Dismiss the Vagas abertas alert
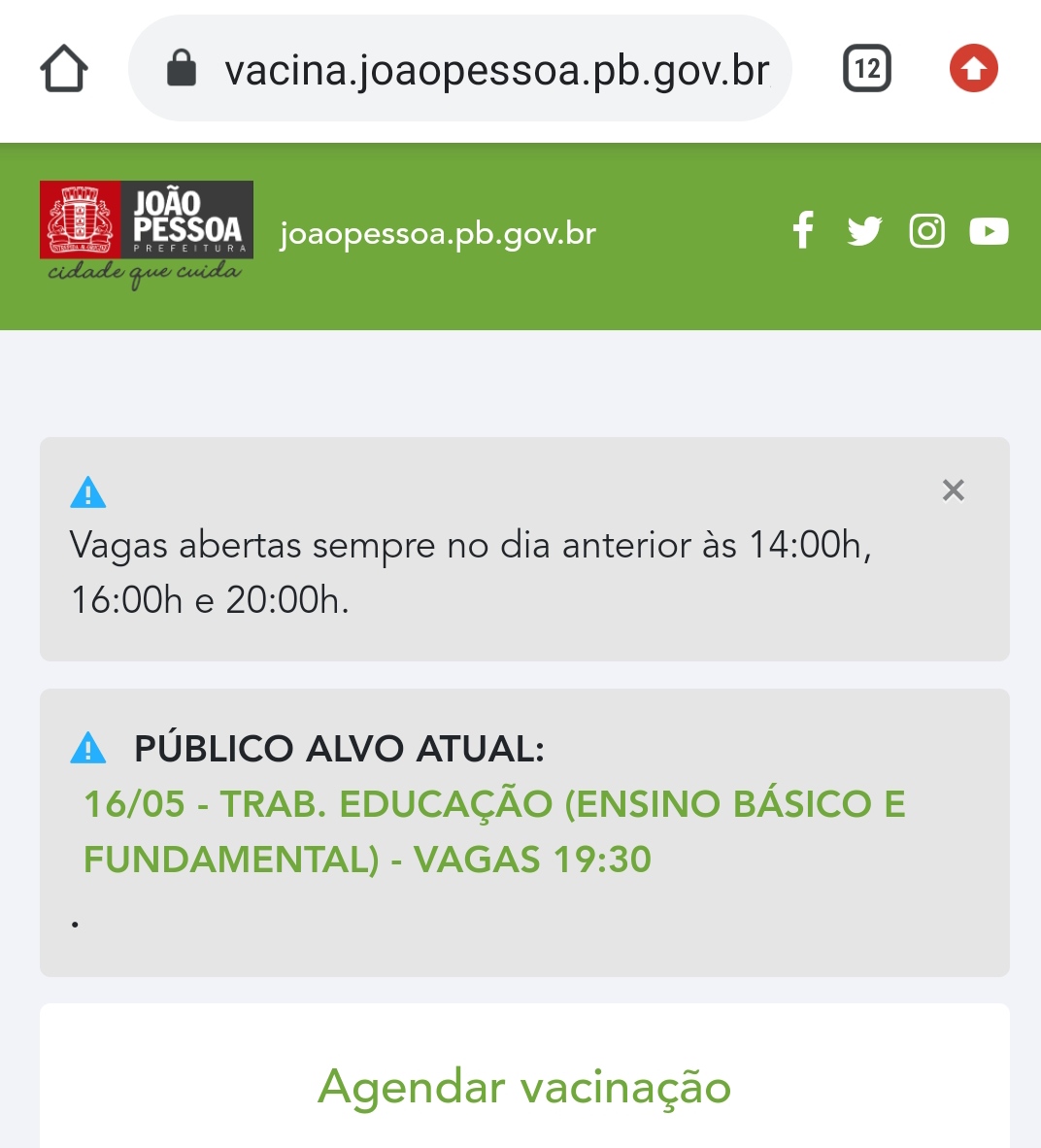The image size is (1041, 1148). tap(953, 490)
